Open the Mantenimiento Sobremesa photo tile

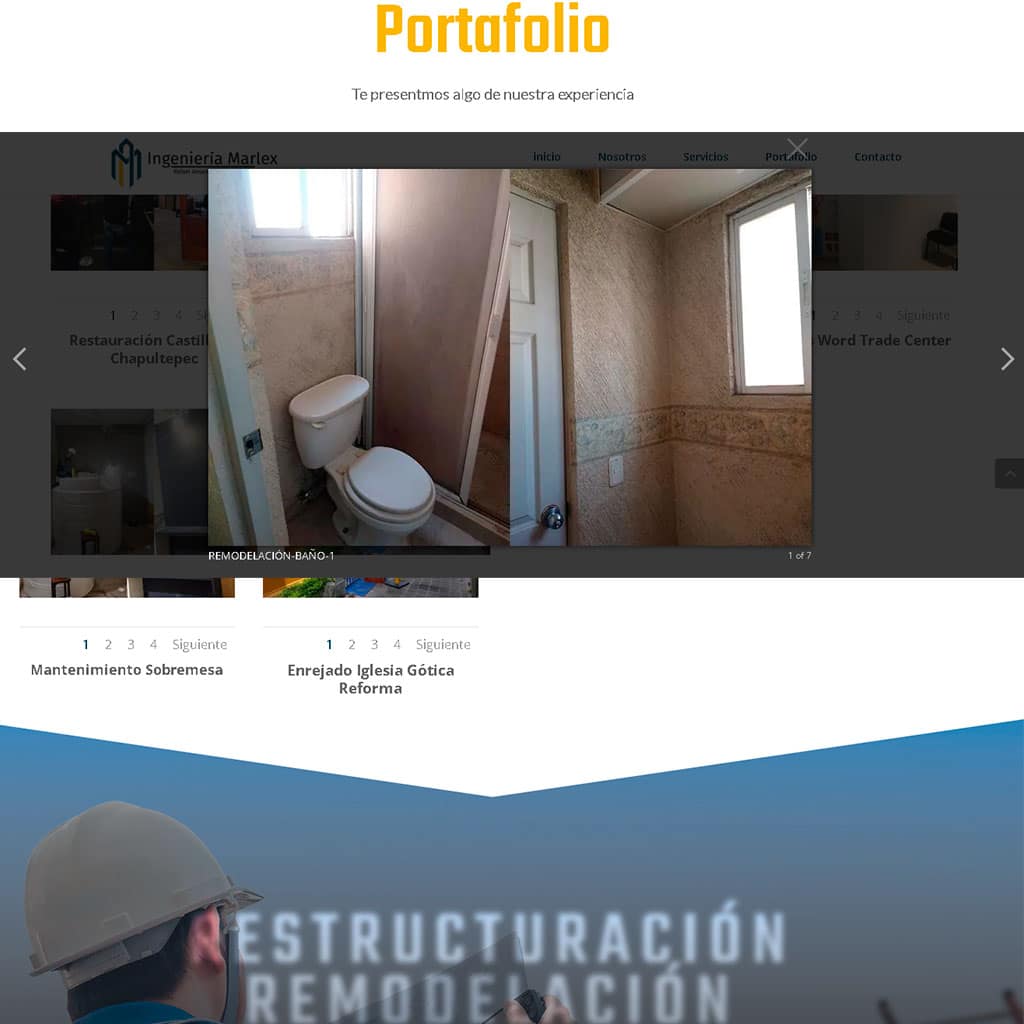click(127, 587)
